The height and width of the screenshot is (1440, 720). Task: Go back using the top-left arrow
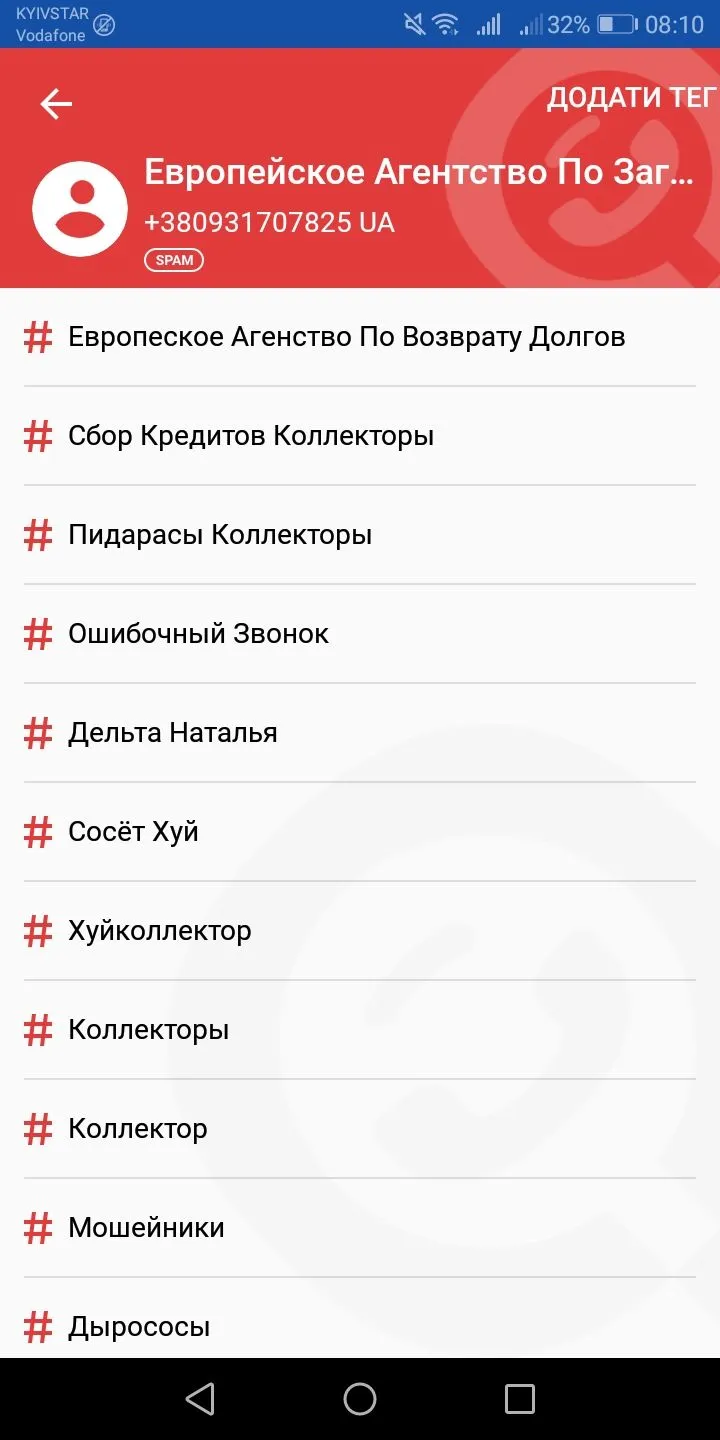coord(56,104)
